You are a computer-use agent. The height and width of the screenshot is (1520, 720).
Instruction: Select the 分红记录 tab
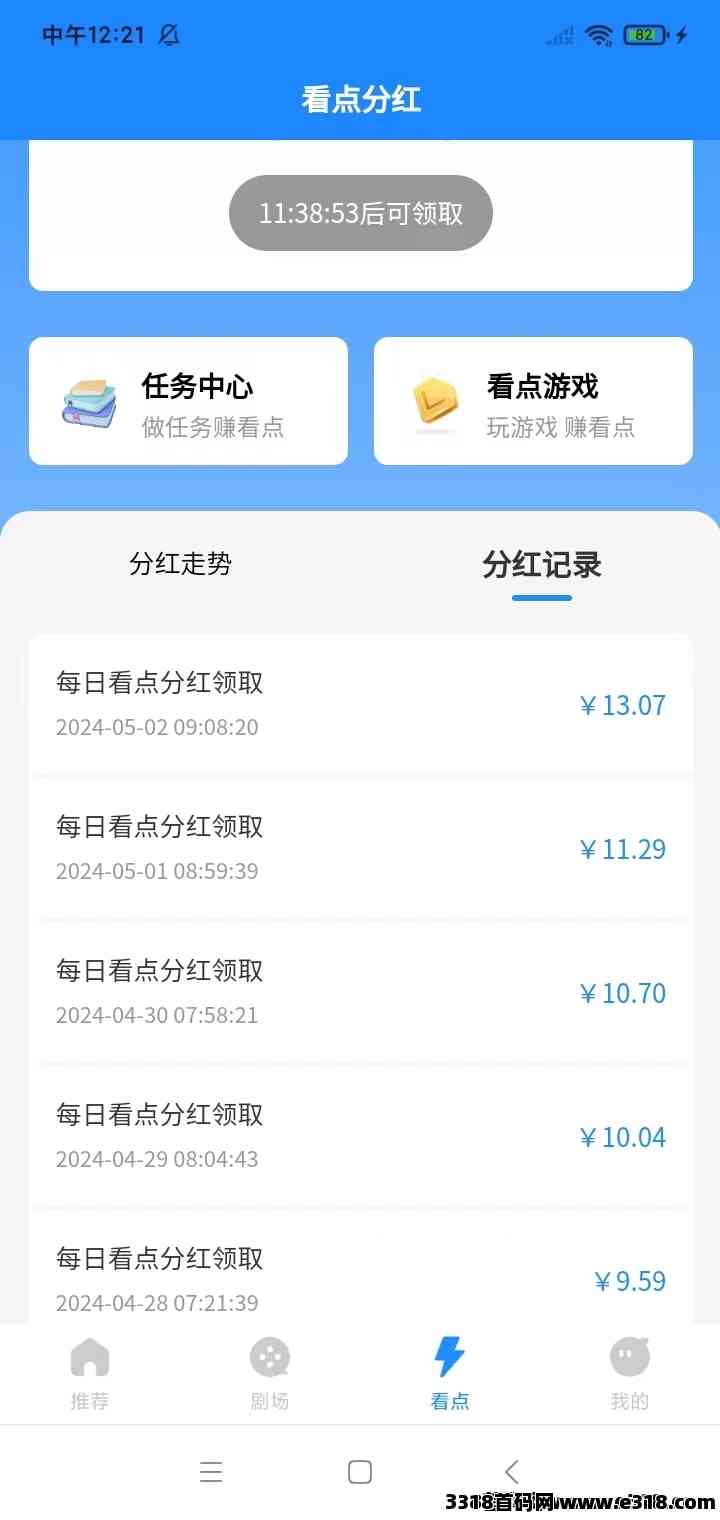tap(542, 566)
